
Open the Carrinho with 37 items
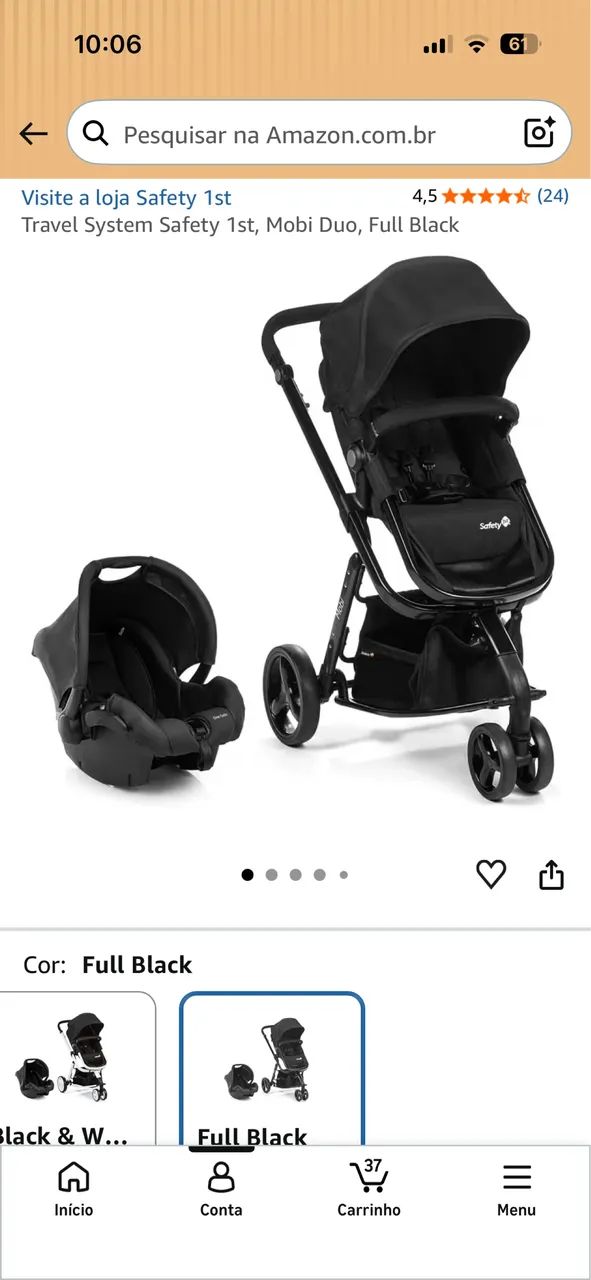pyautogui.click(x=369, y=1189)
